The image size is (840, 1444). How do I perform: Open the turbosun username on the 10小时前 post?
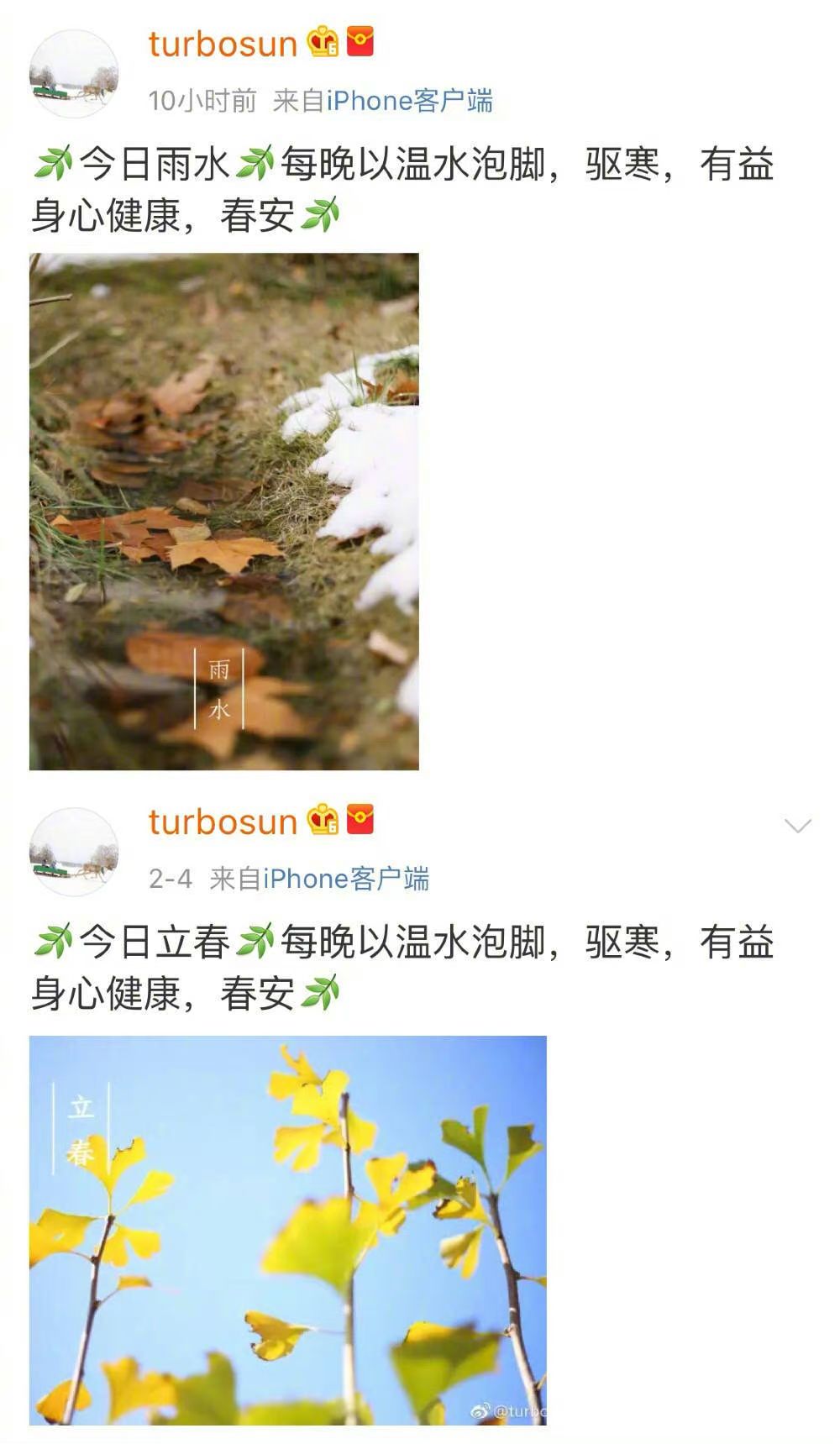tap(223, 44)
